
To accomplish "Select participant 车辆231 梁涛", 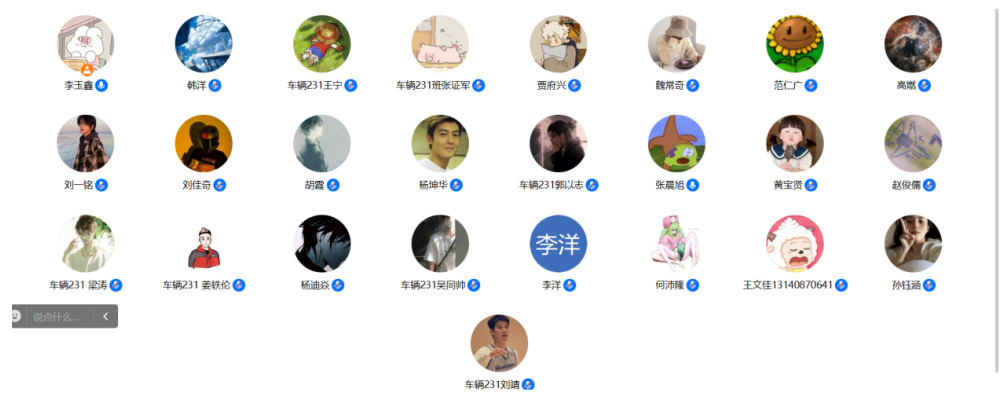I will click(x=86, y=244).
